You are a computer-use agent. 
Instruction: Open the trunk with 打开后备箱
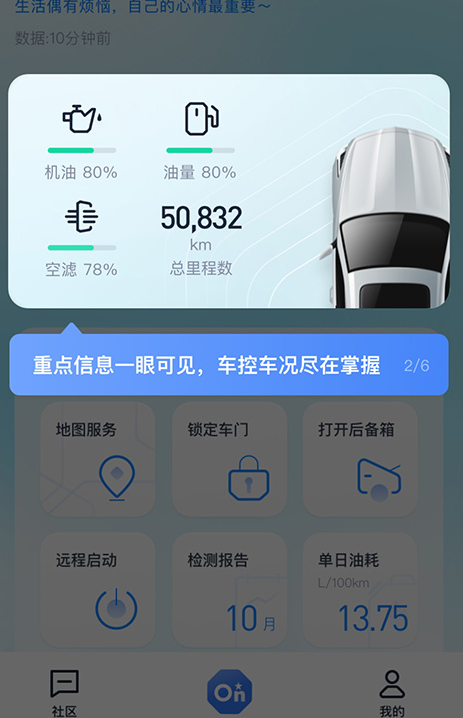(x=360, y=459)
